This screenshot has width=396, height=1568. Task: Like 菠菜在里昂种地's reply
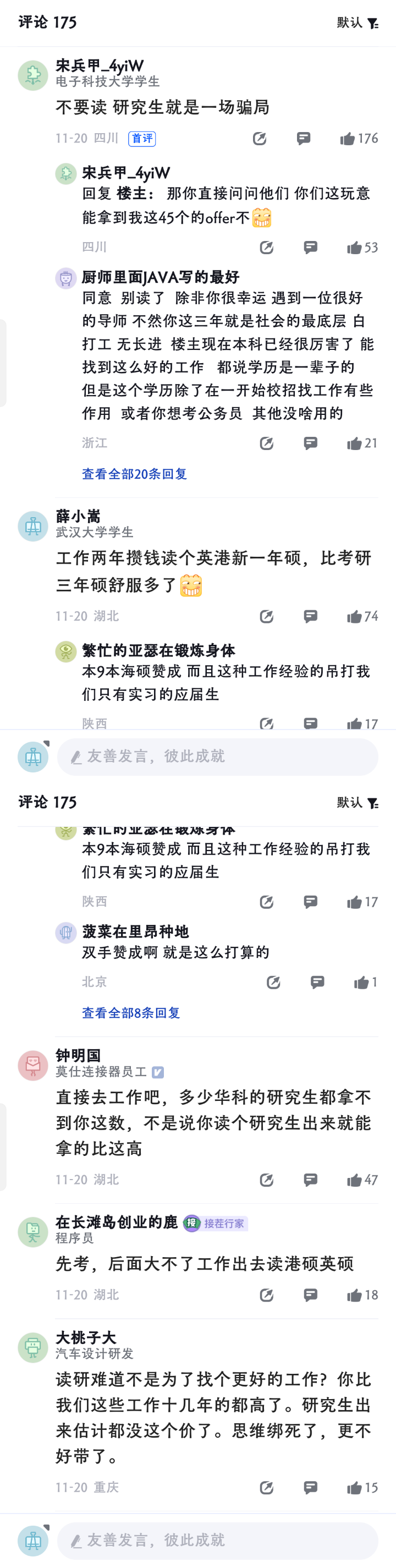tap(361, 982)
